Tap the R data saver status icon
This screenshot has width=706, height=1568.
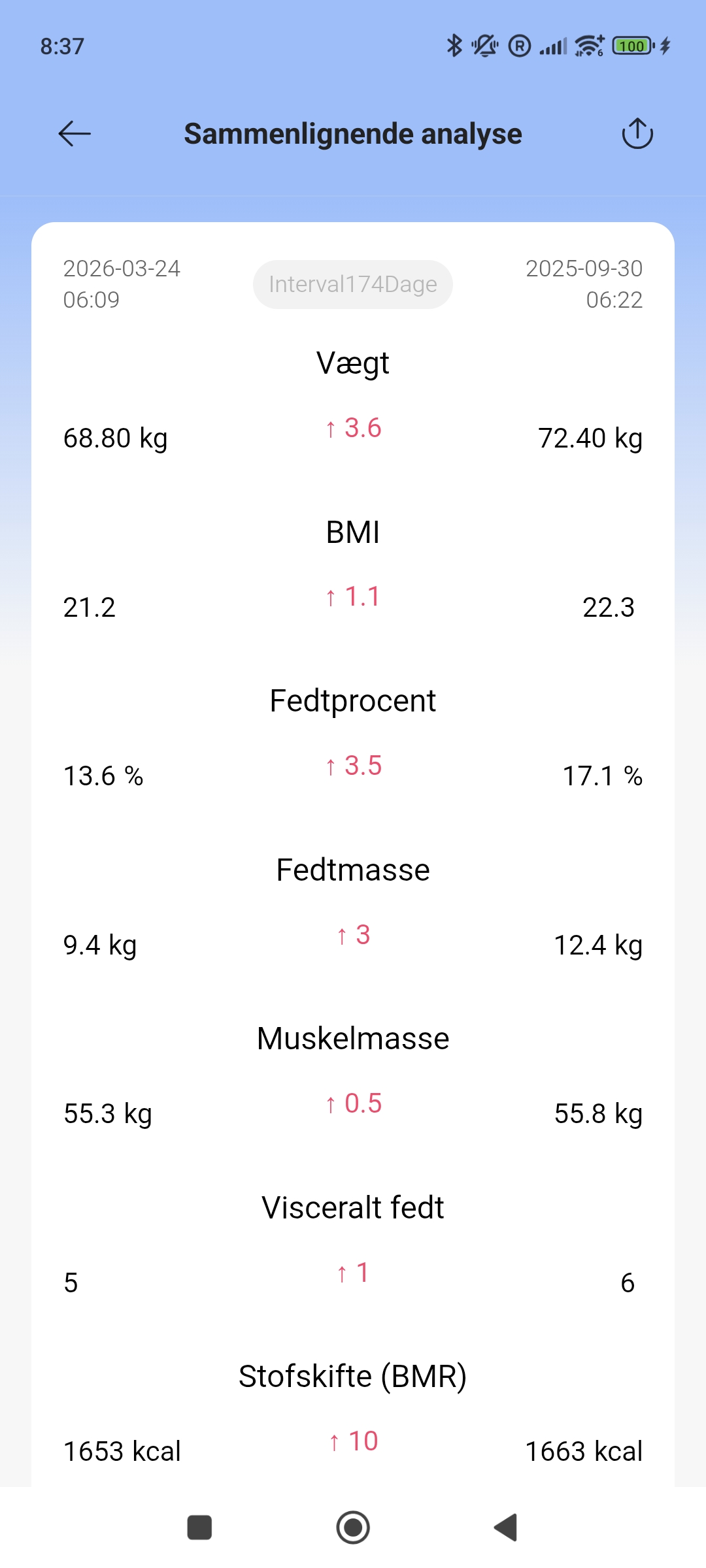[x=518, y=45]
